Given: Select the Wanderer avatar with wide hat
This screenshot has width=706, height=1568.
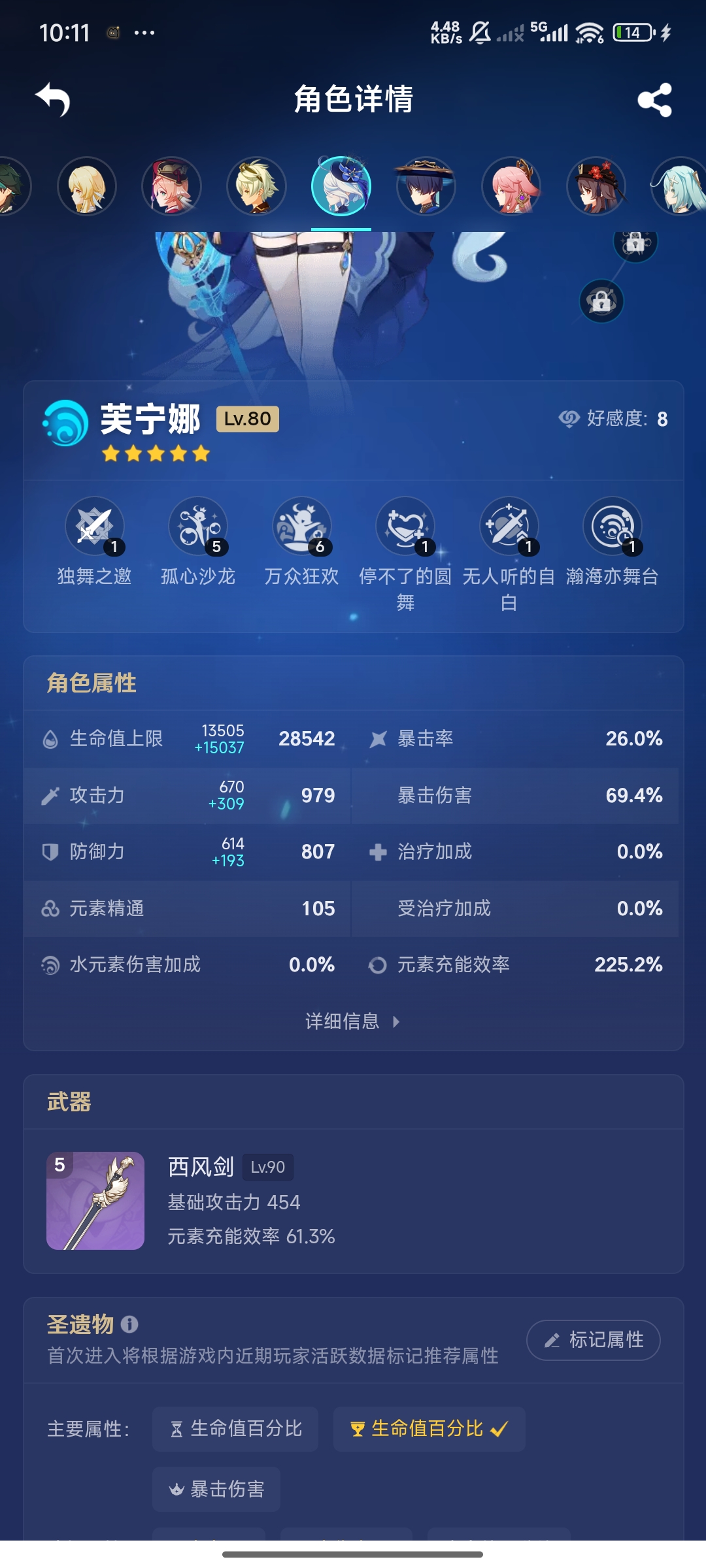Looking at the screenshot, I should tap(426, 187).
